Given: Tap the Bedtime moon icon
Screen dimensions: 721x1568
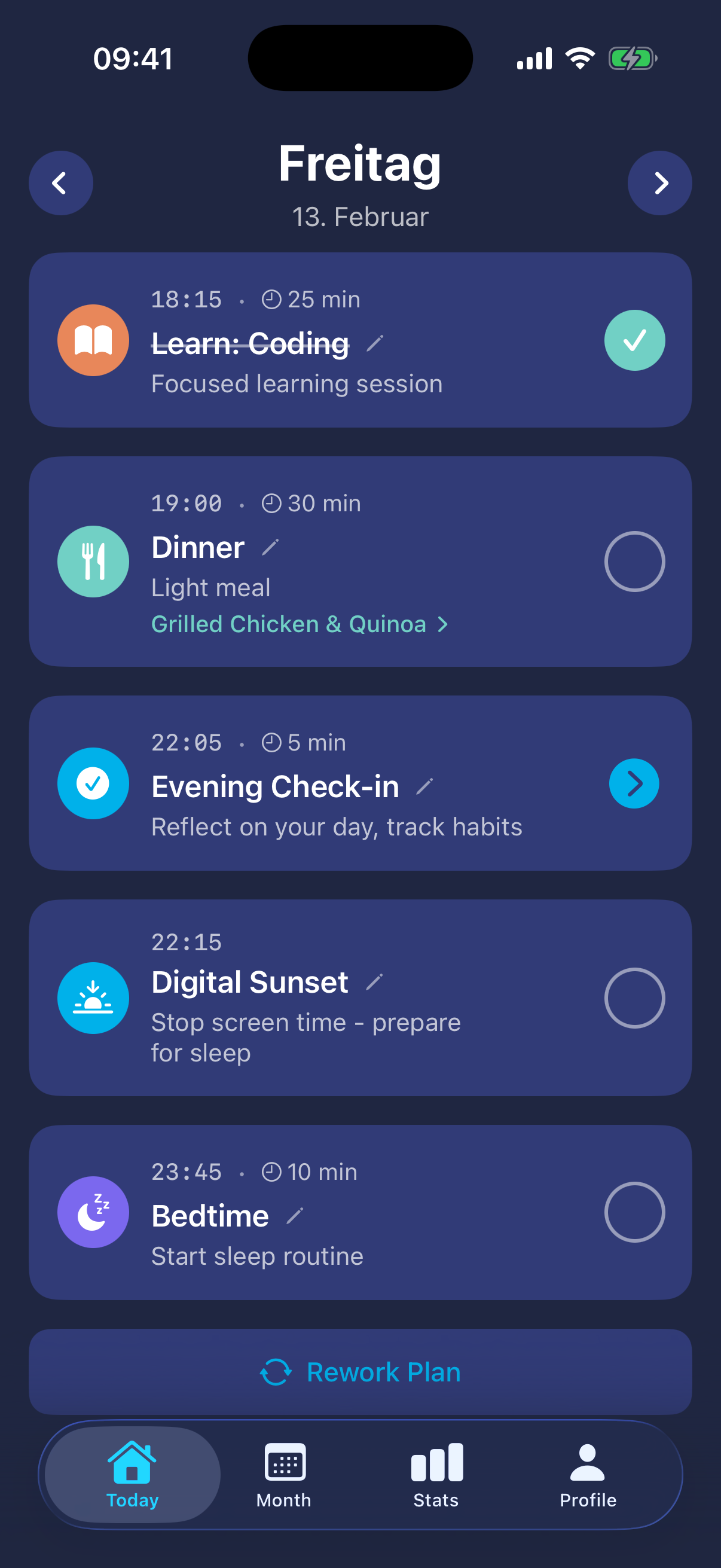Looking at the screenshot, I should point(93,1212).
